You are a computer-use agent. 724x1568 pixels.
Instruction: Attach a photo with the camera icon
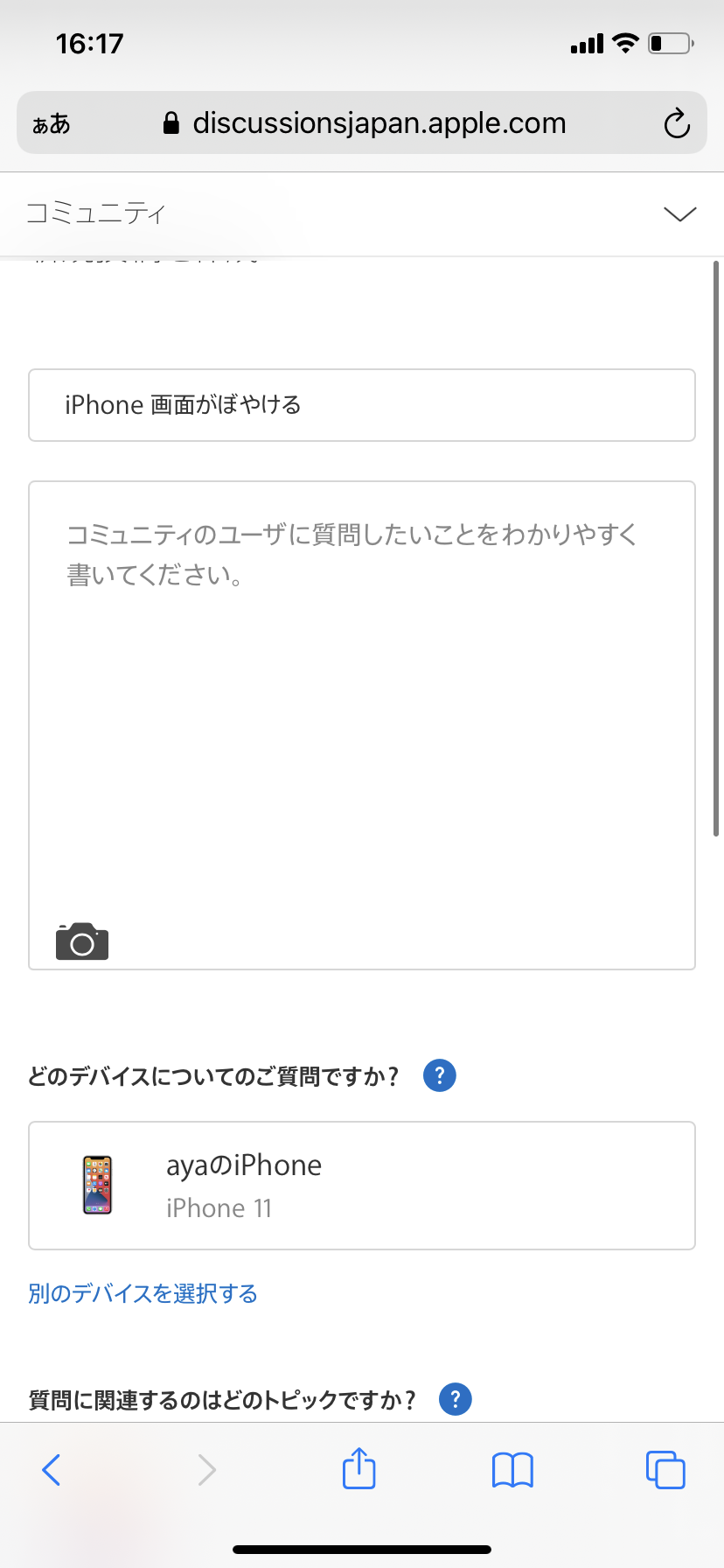(82, 941)
